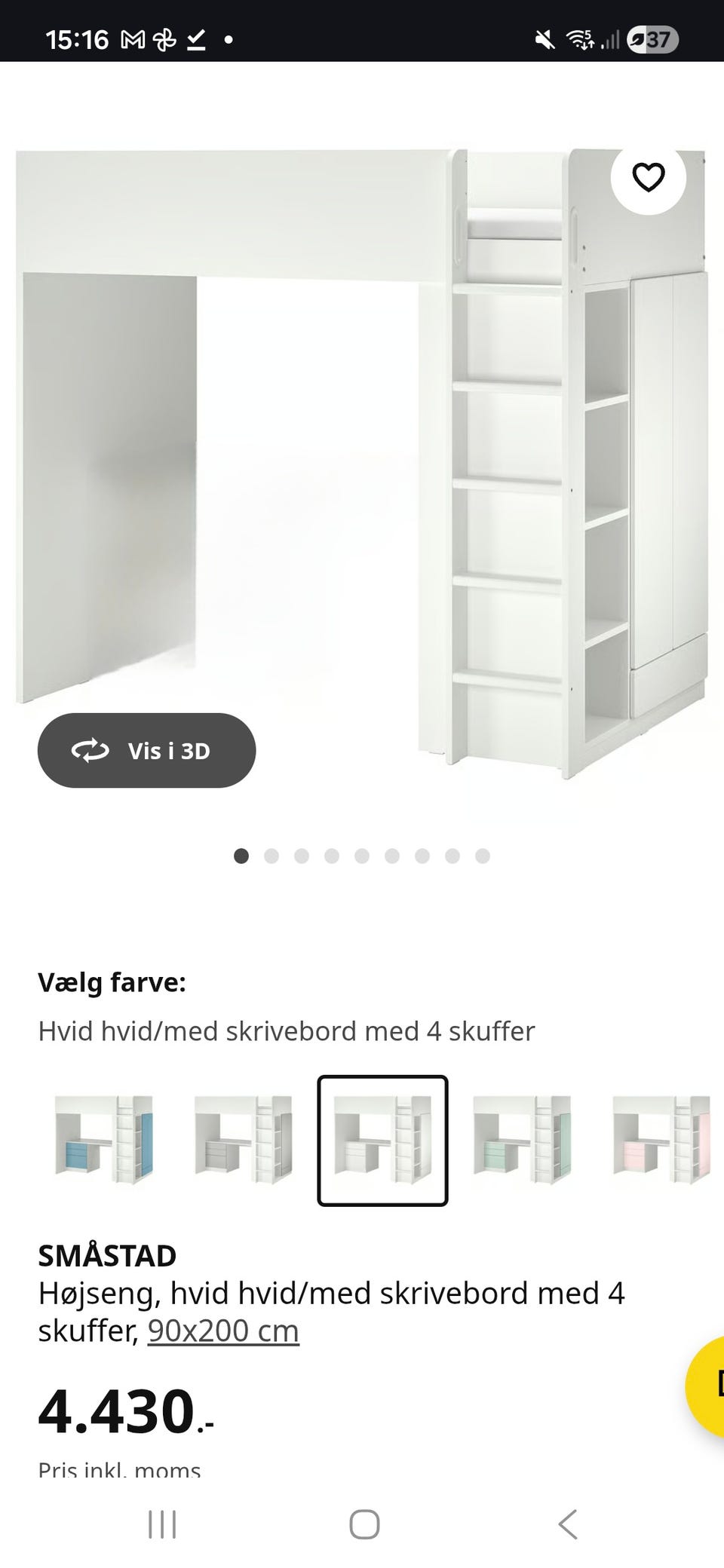
Task: Tap the first filled carousel indicator dot
Action: click(243, 856)
